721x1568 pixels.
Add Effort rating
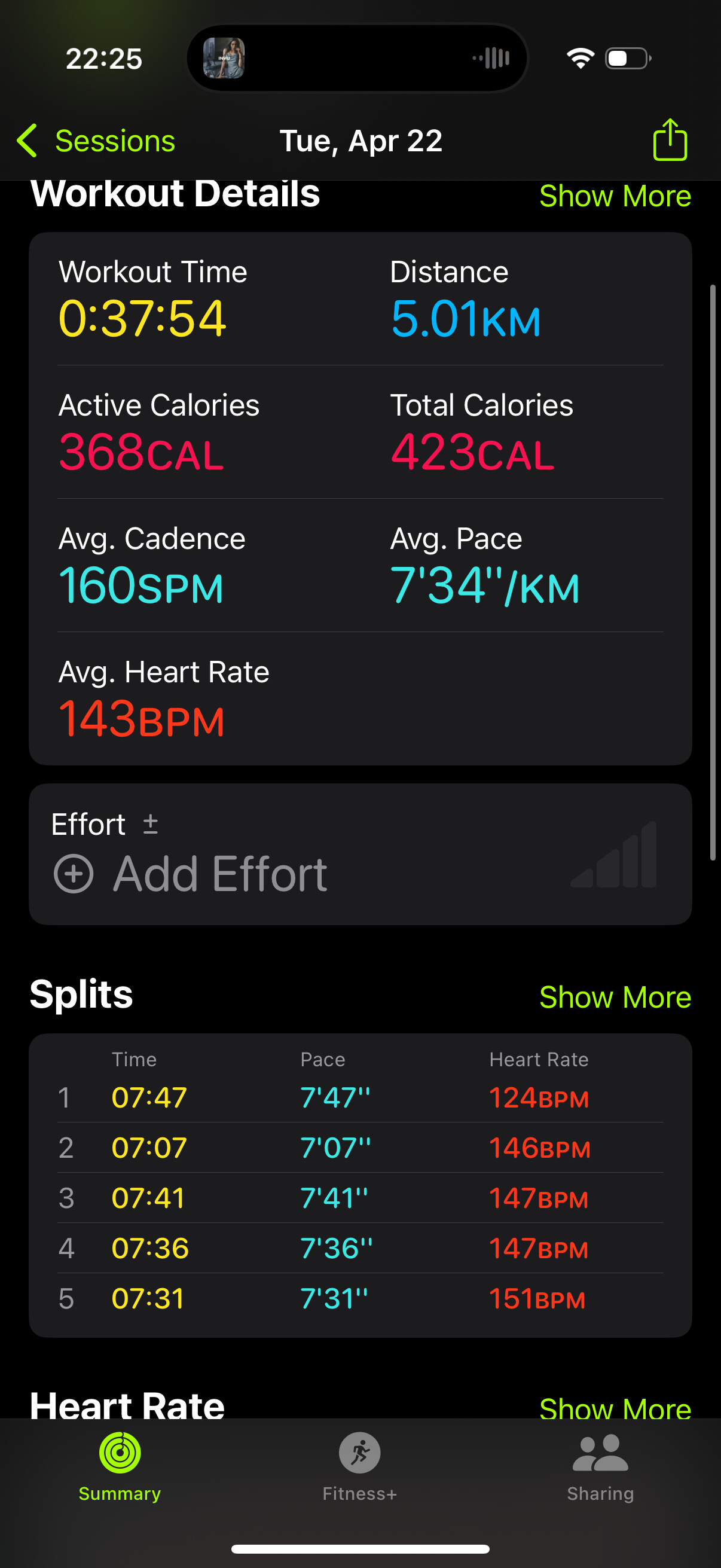[191, 874]
